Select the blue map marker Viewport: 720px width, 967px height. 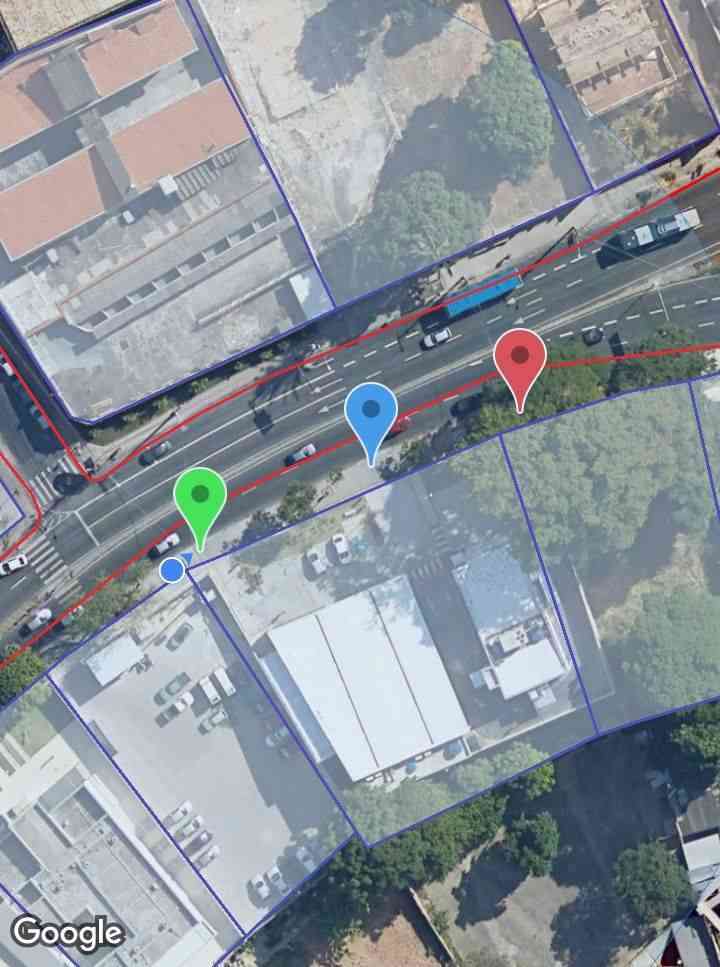pos(371,411)
